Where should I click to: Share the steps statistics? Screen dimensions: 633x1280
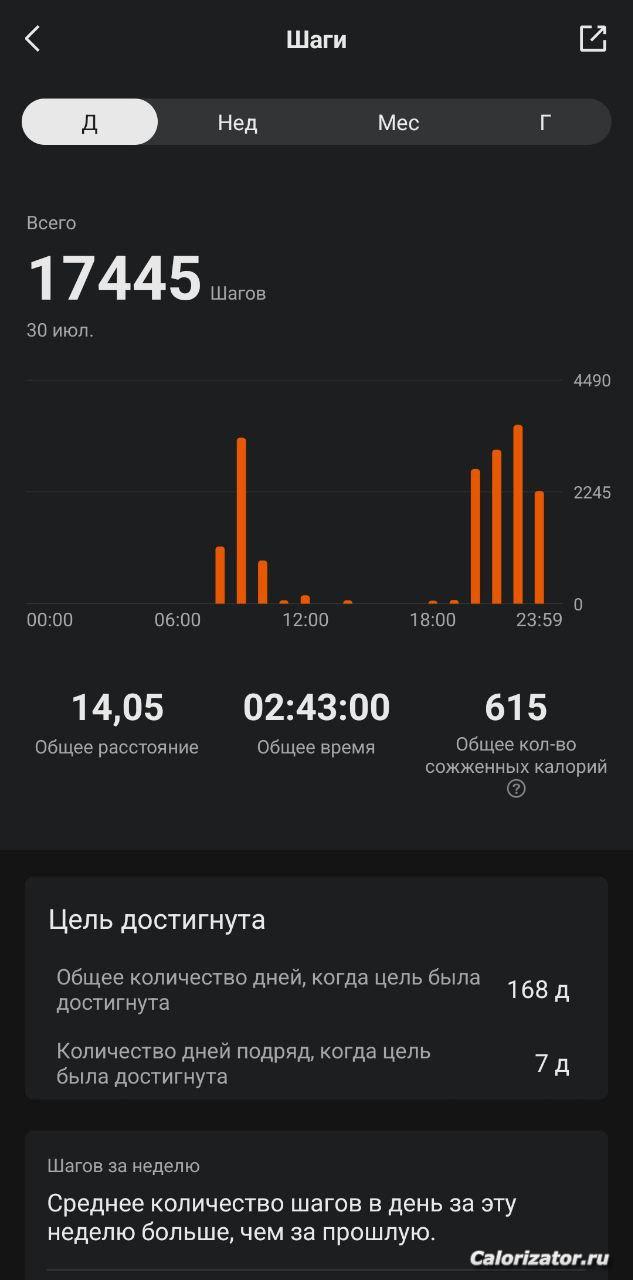point(593,39)
